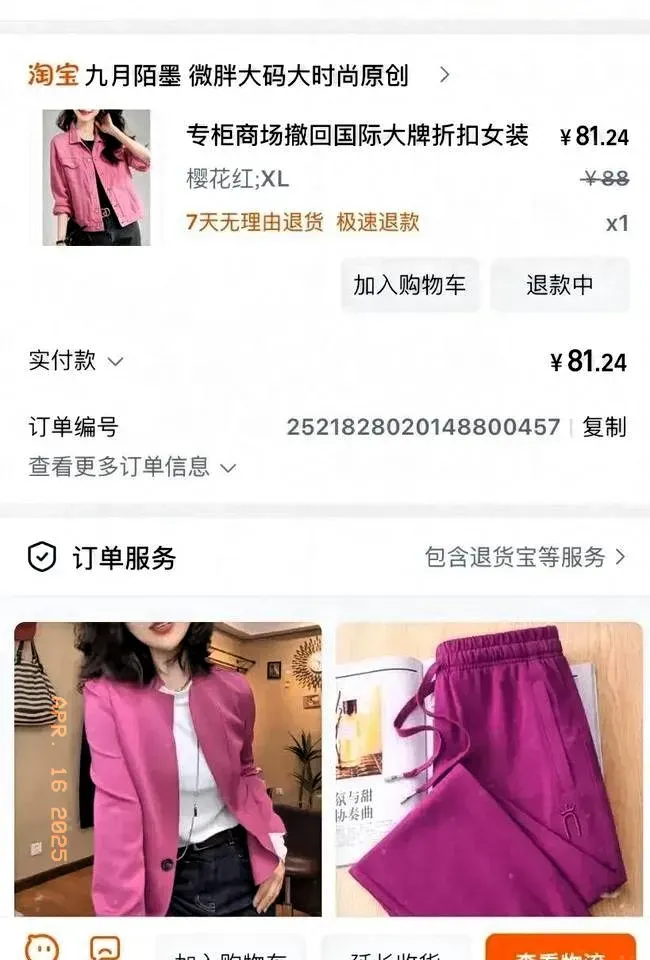The height and width of the screenshot is (960, 650).
Task: Open 包含退货宝等服务 order services
Action: pyautogui.click(x=525, y=557)
